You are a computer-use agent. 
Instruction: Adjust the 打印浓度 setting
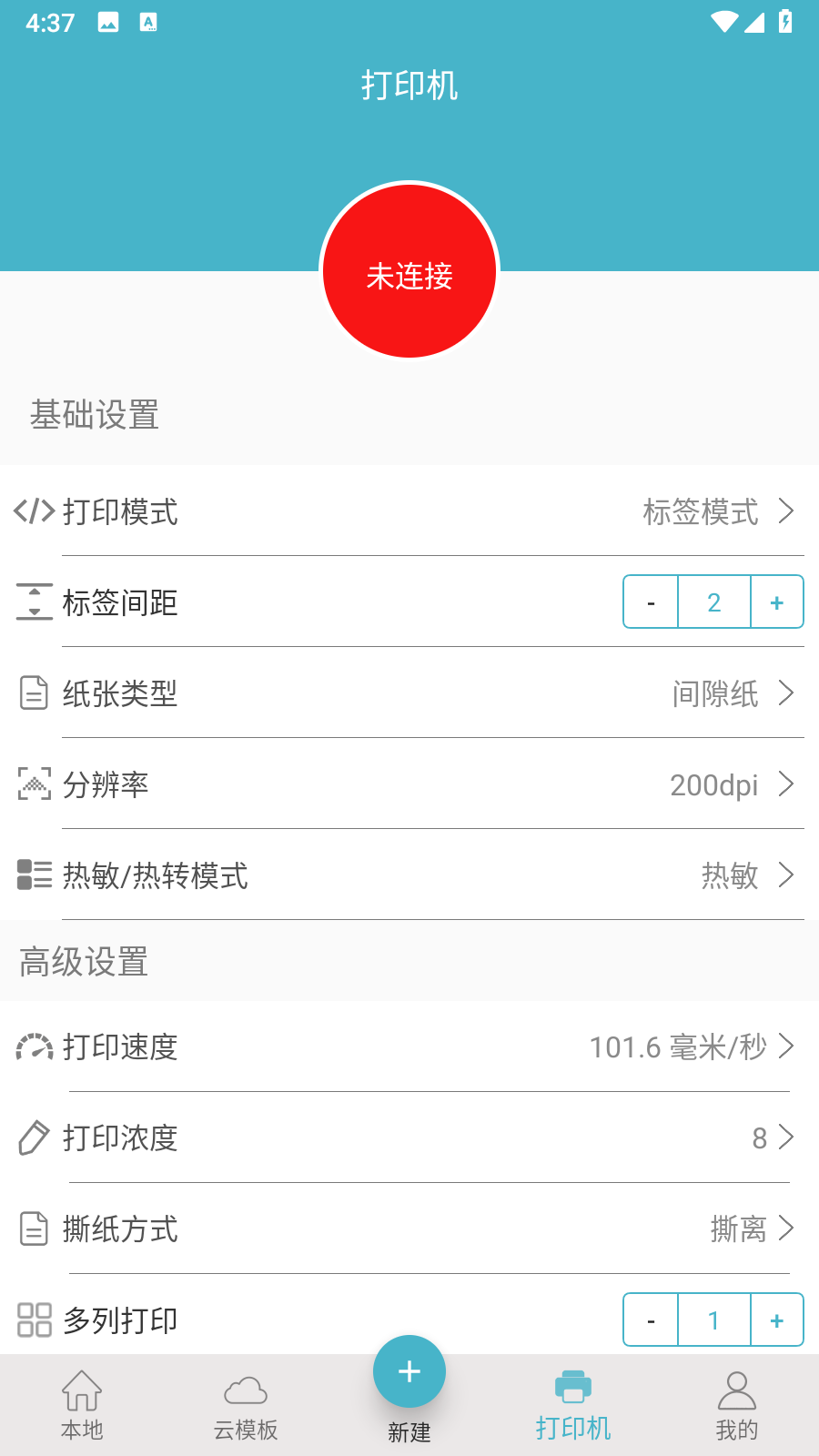tap(409, 1137)
